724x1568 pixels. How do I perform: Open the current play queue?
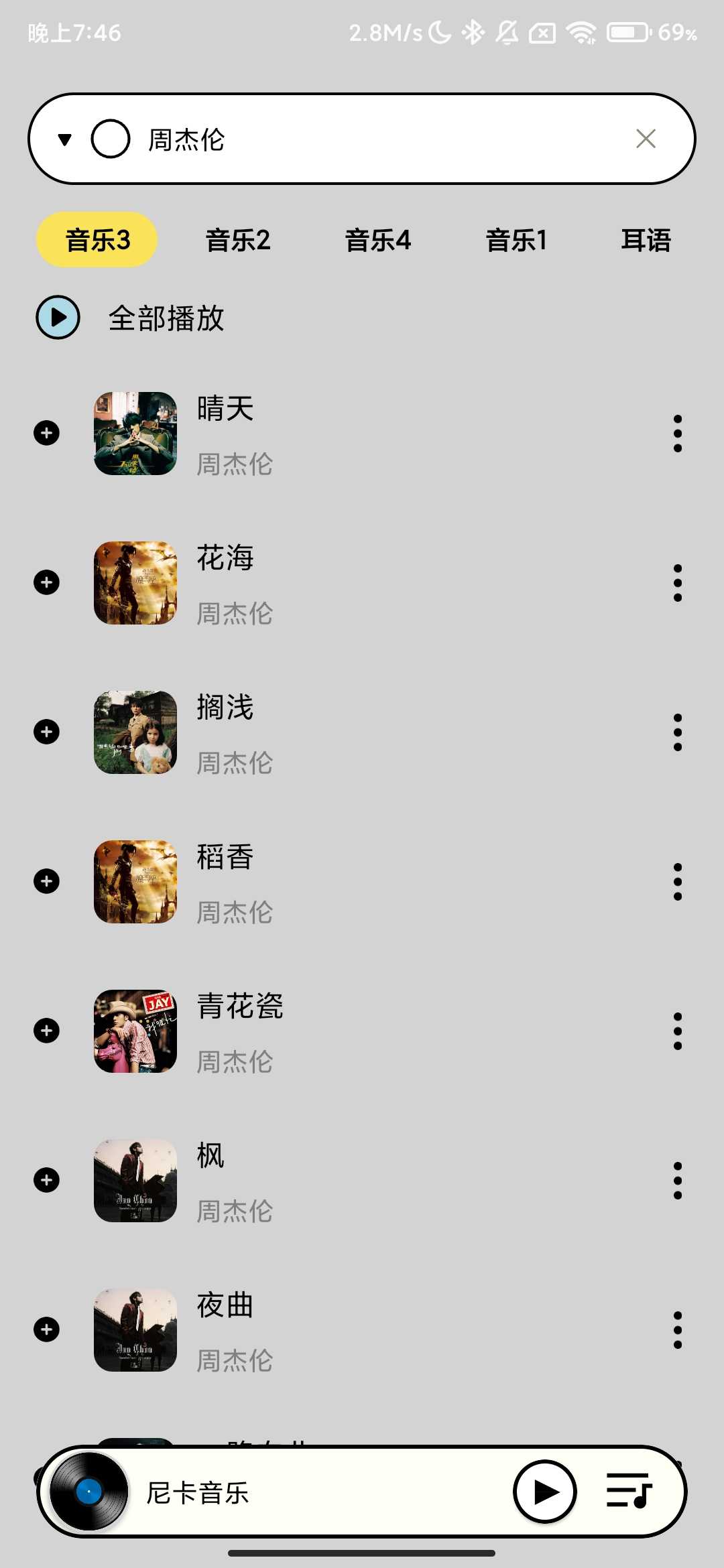click(628, 1490)
